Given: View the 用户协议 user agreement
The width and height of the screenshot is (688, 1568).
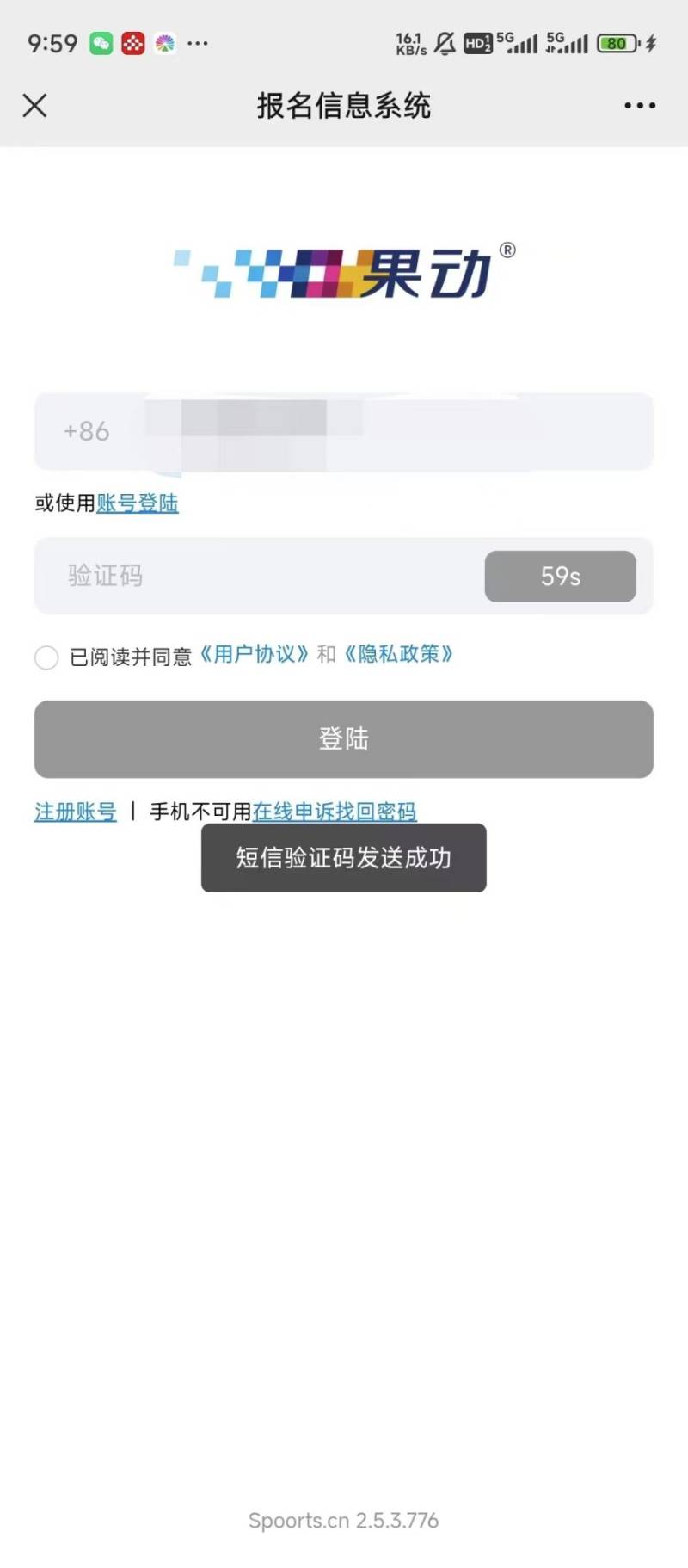Looking at the screenshot, I should 254,655.
